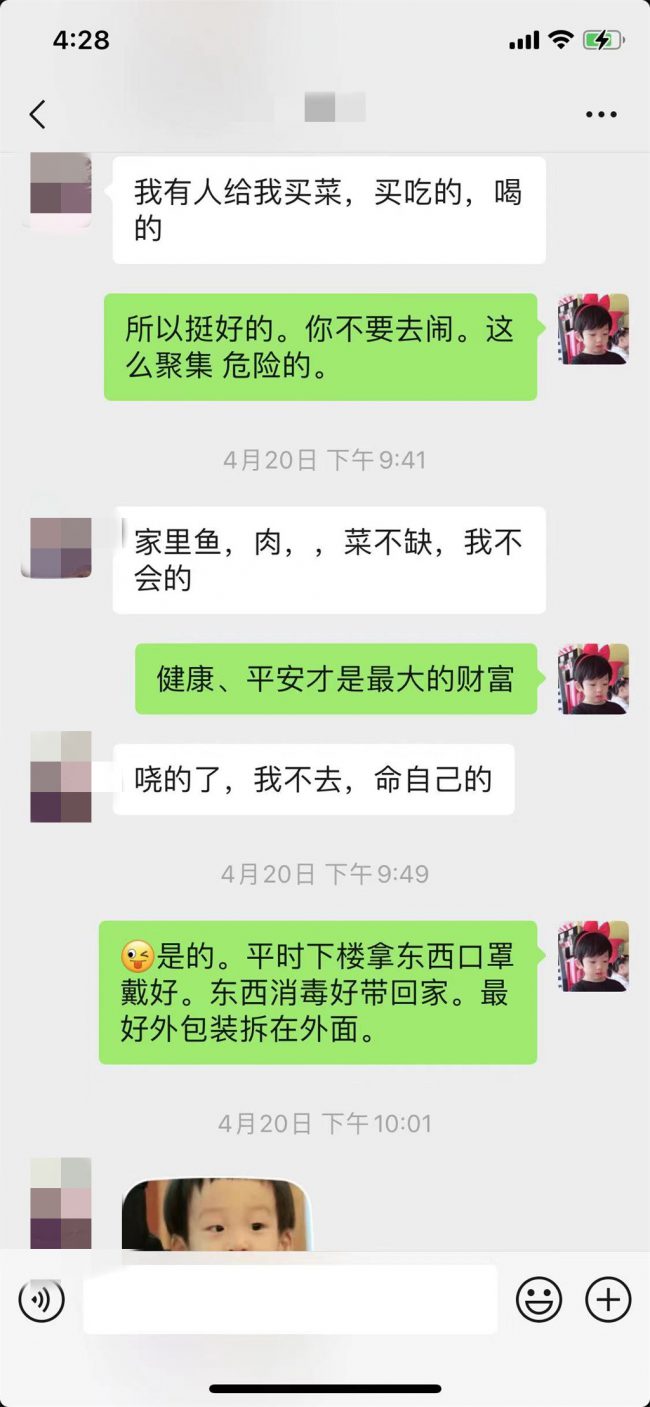Open contact avatar beside 家里鱼，肉，，菜不缺
The width and height of the screenshot is (650, 1407).
point(57,546)
